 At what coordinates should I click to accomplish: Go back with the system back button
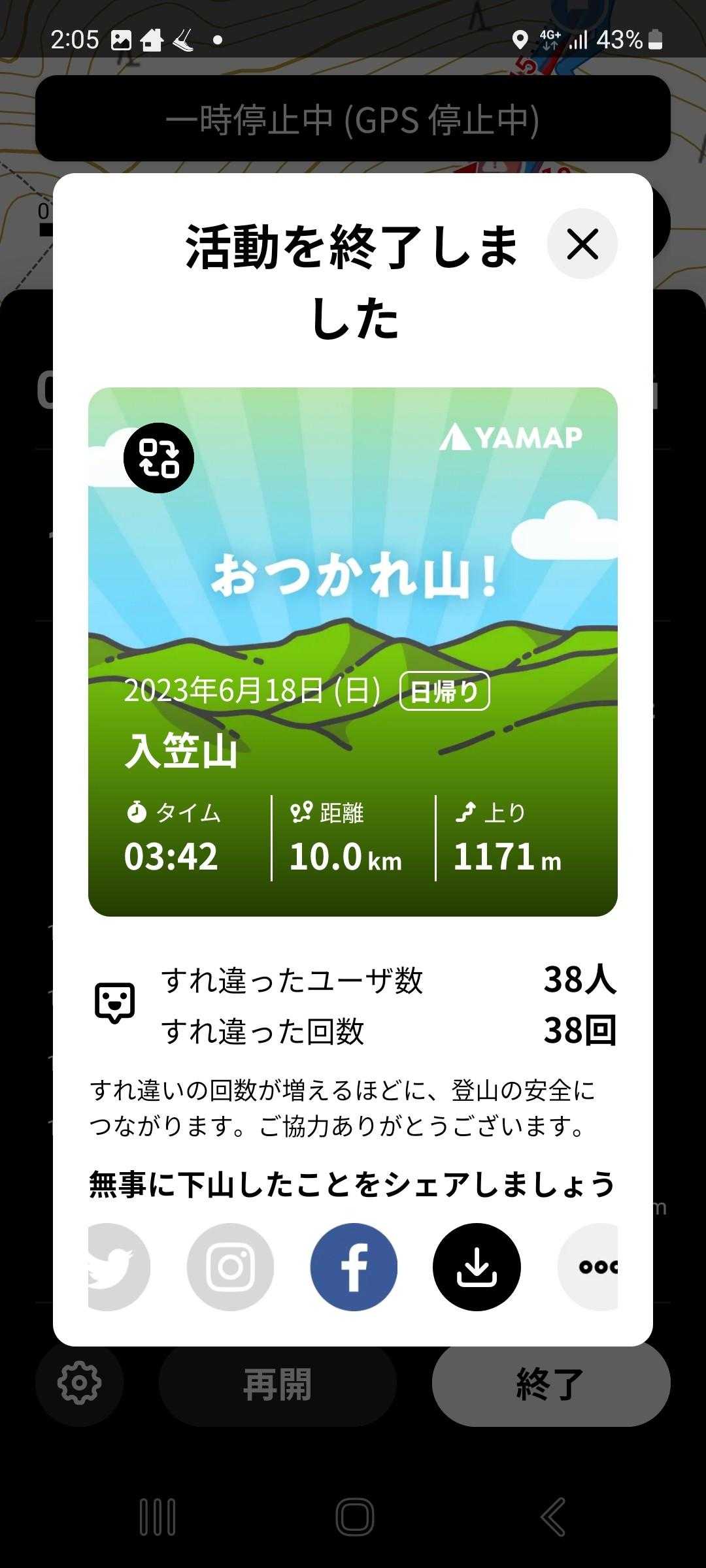(x=553, y=1517)
